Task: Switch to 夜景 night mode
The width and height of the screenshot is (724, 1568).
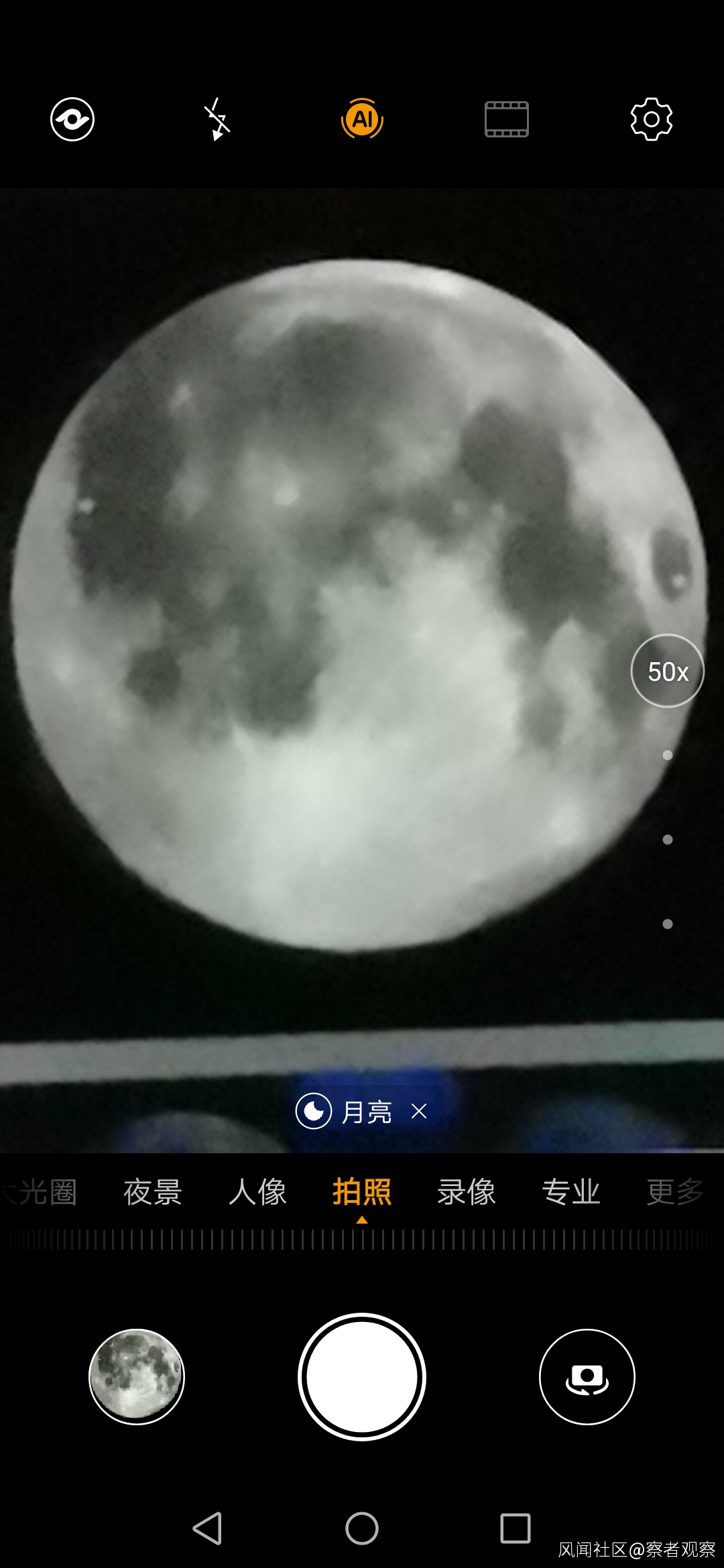Action: click(153, 1192)
